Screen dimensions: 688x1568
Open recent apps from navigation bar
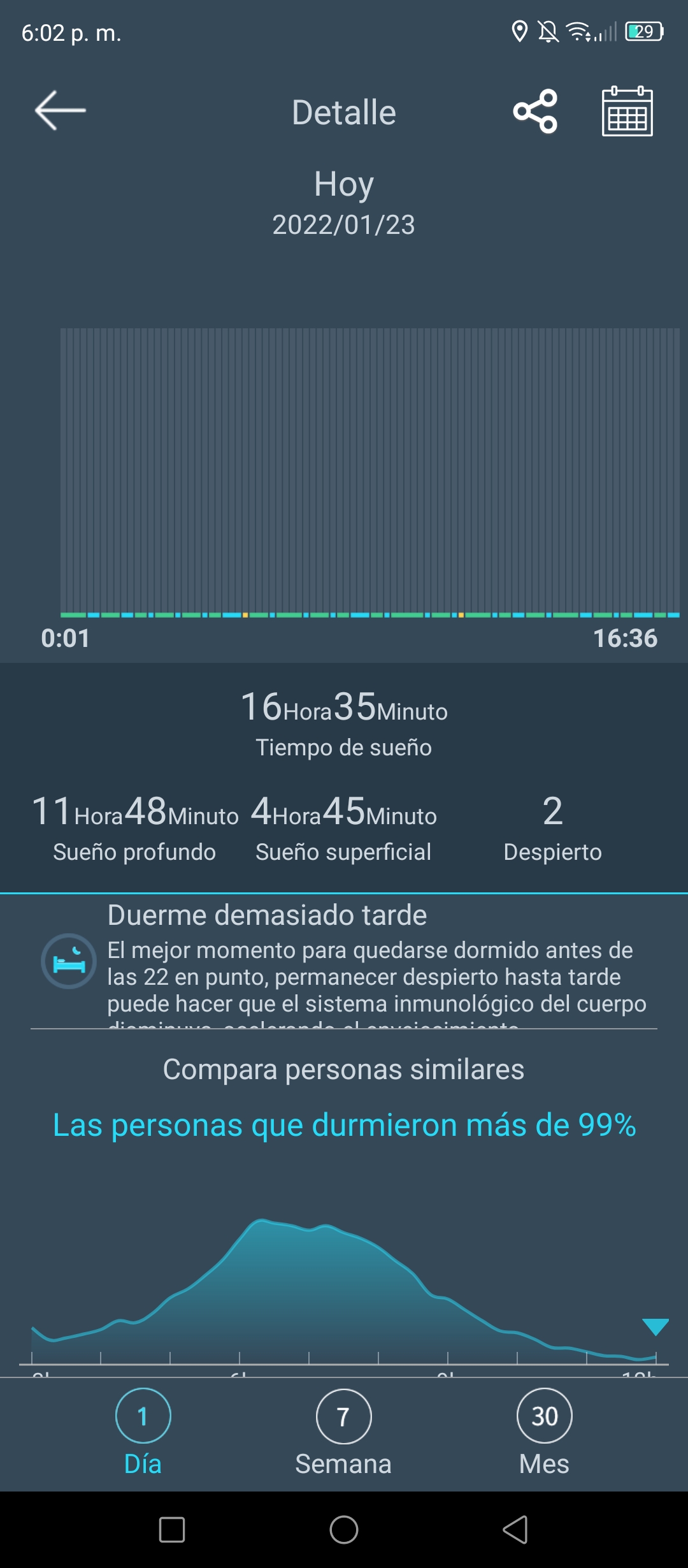[x=172, y=1530]
